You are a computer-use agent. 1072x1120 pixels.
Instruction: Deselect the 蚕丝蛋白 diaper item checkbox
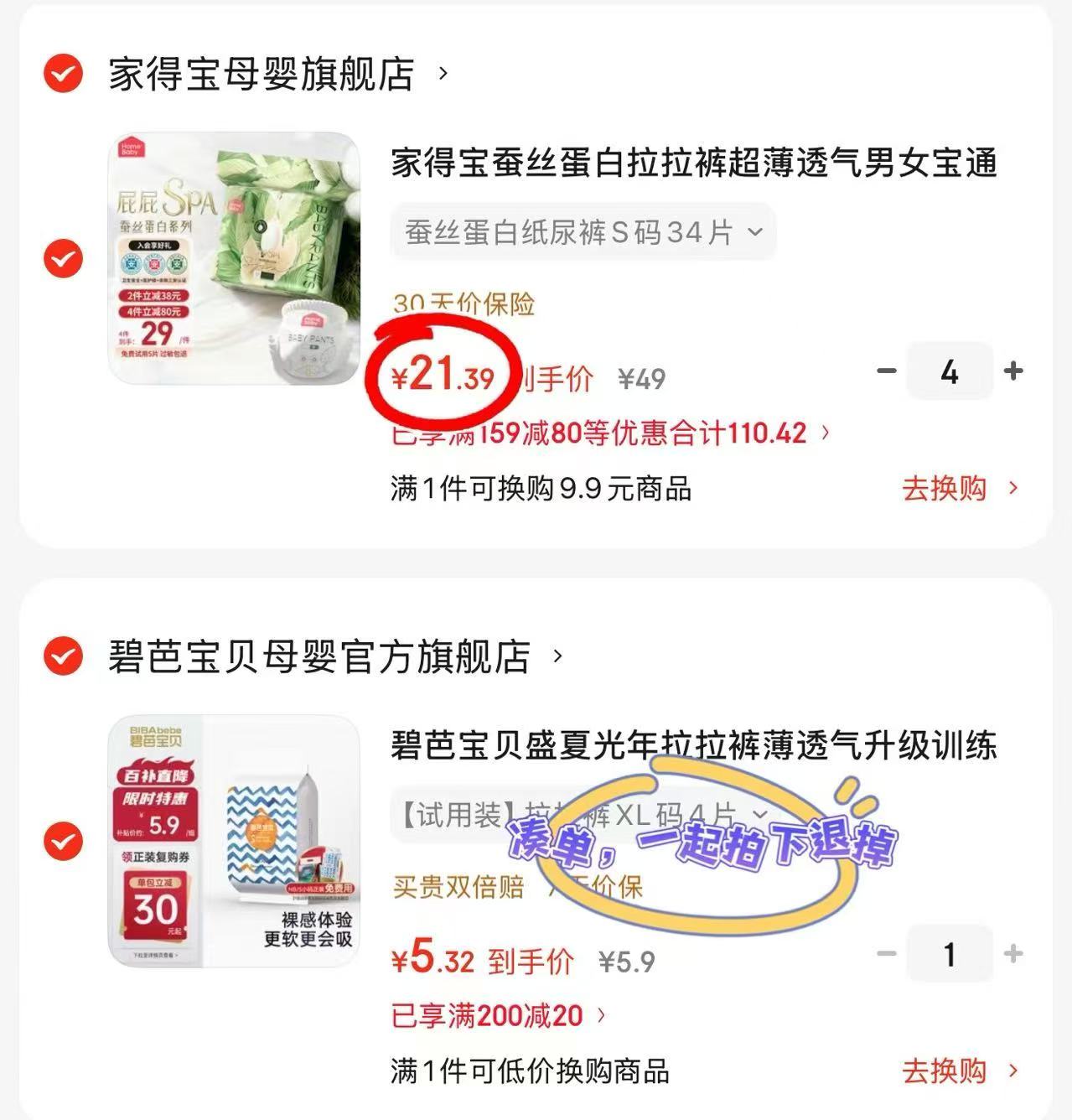(61, 260)
